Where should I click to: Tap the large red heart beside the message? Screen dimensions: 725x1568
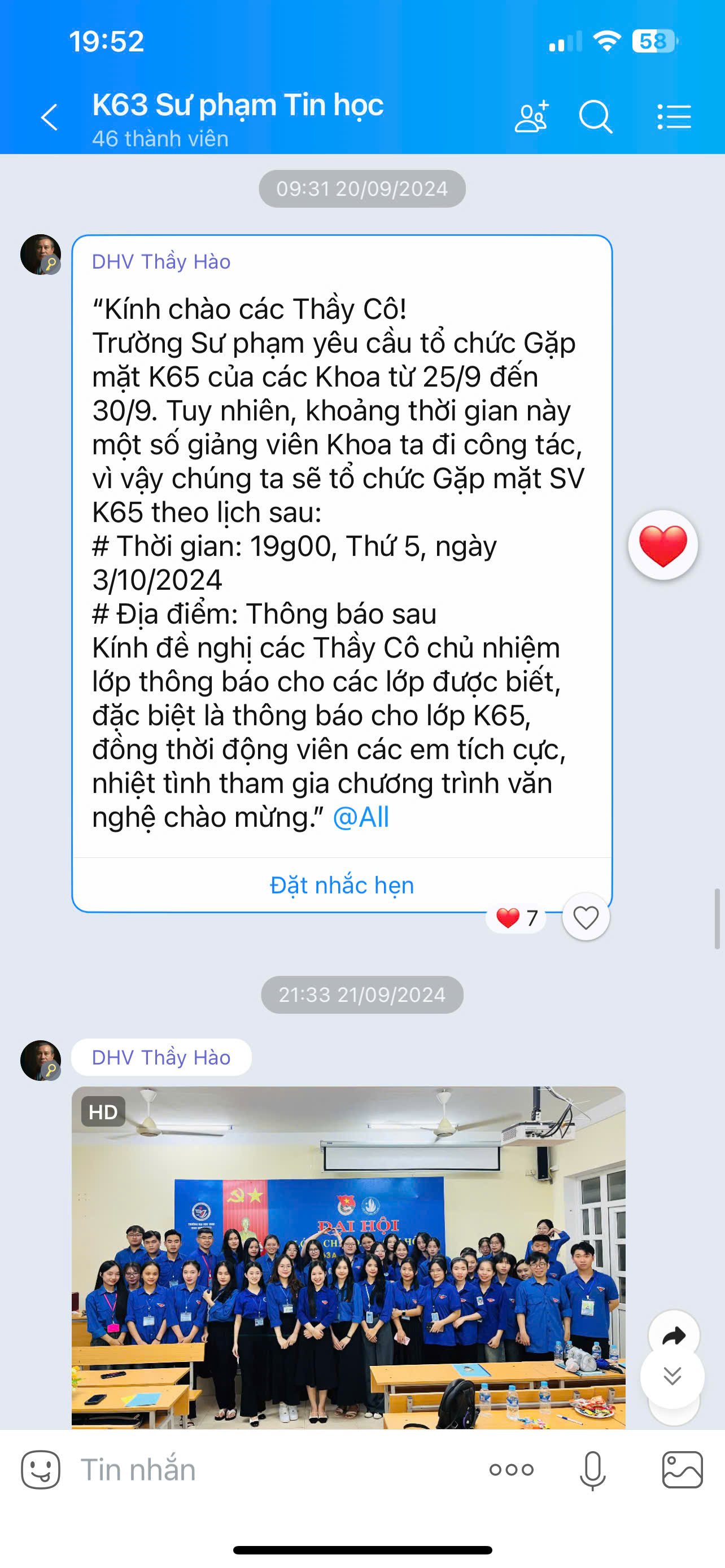tap(663, 545)
